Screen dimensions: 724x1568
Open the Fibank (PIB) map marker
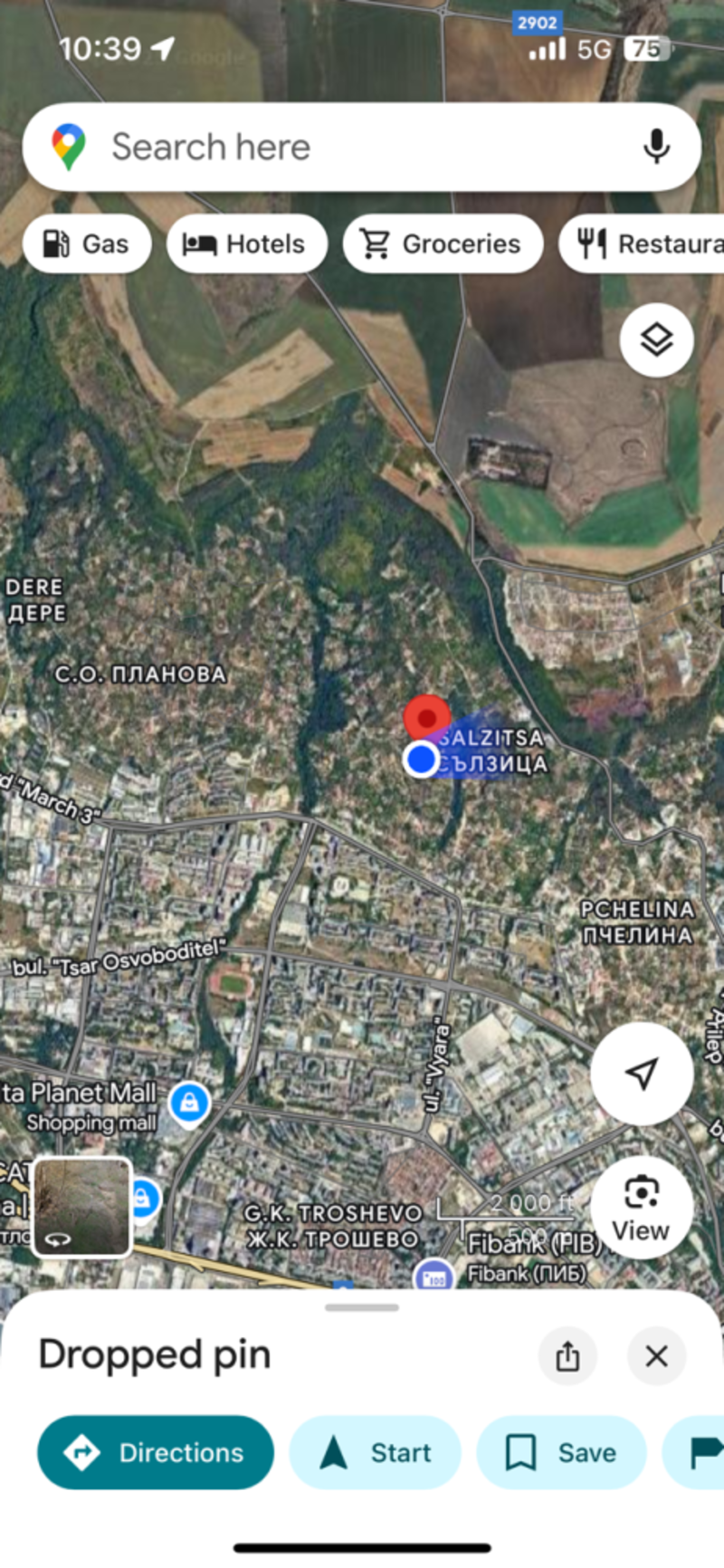click(x=434, y=1276)
